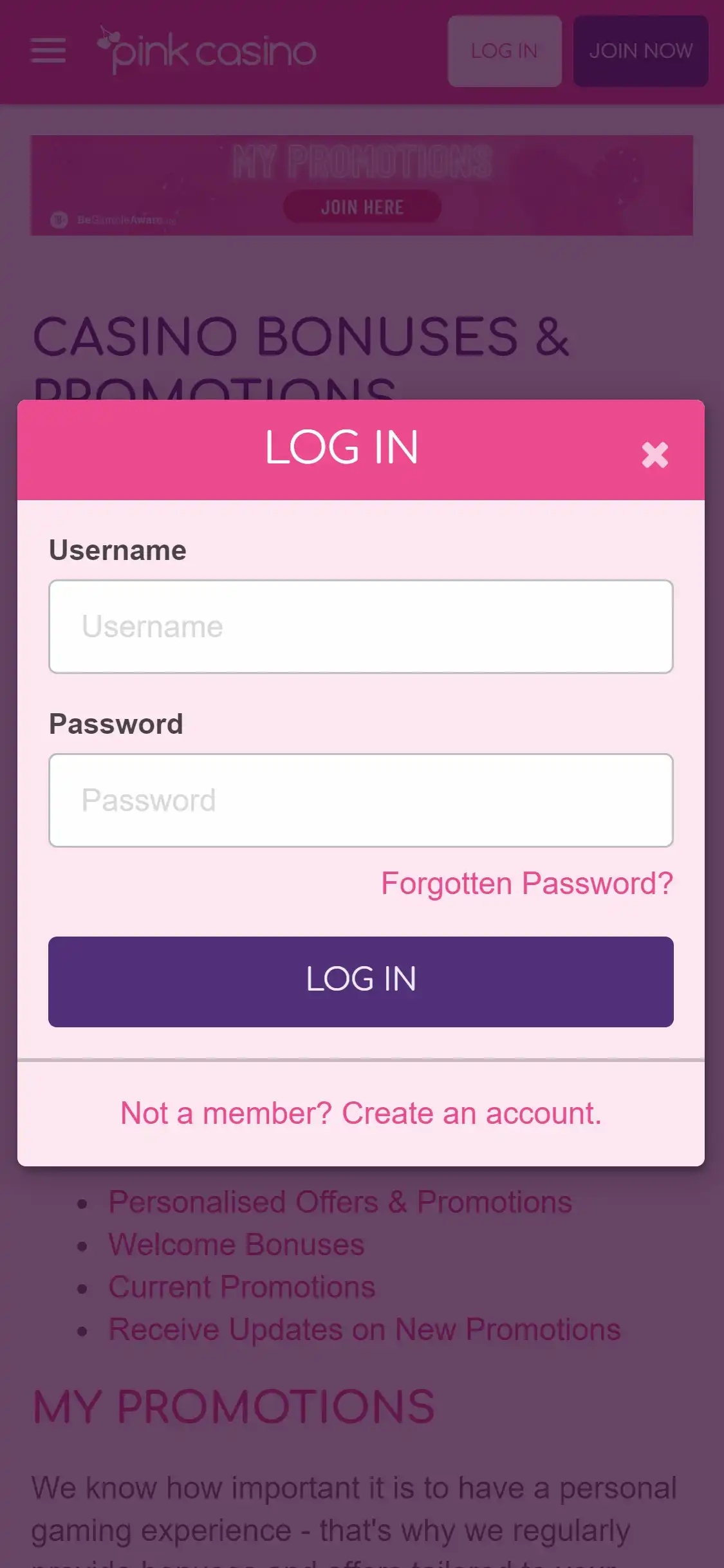This screenshot has height=1568, width=724.
Task: Open Not a member? Create an account
Action: point(360,1113)
